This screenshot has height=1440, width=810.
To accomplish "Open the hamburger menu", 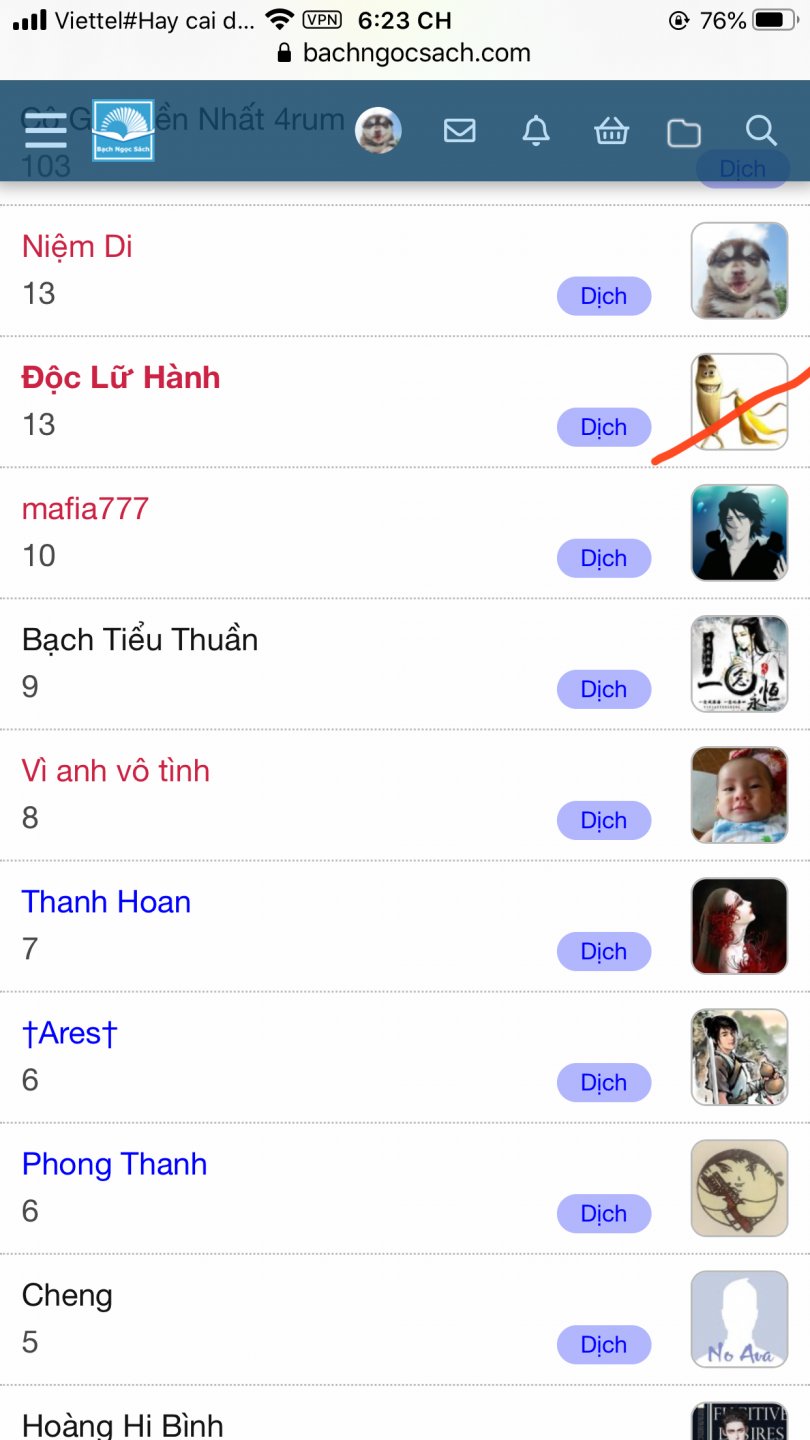I will coord(45,131).
